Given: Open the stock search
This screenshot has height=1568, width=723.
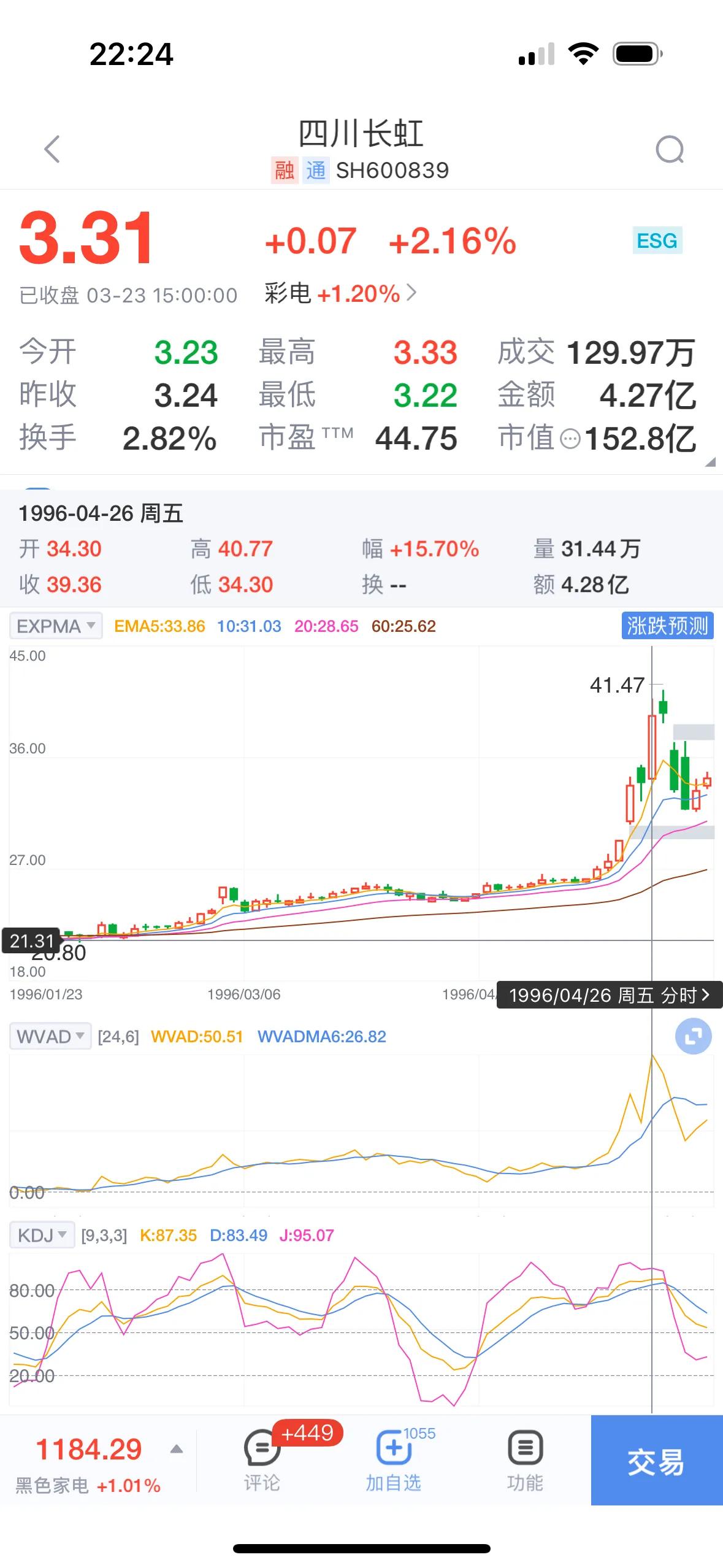Looking at the screenshot, I should click(x=670, y=149).
